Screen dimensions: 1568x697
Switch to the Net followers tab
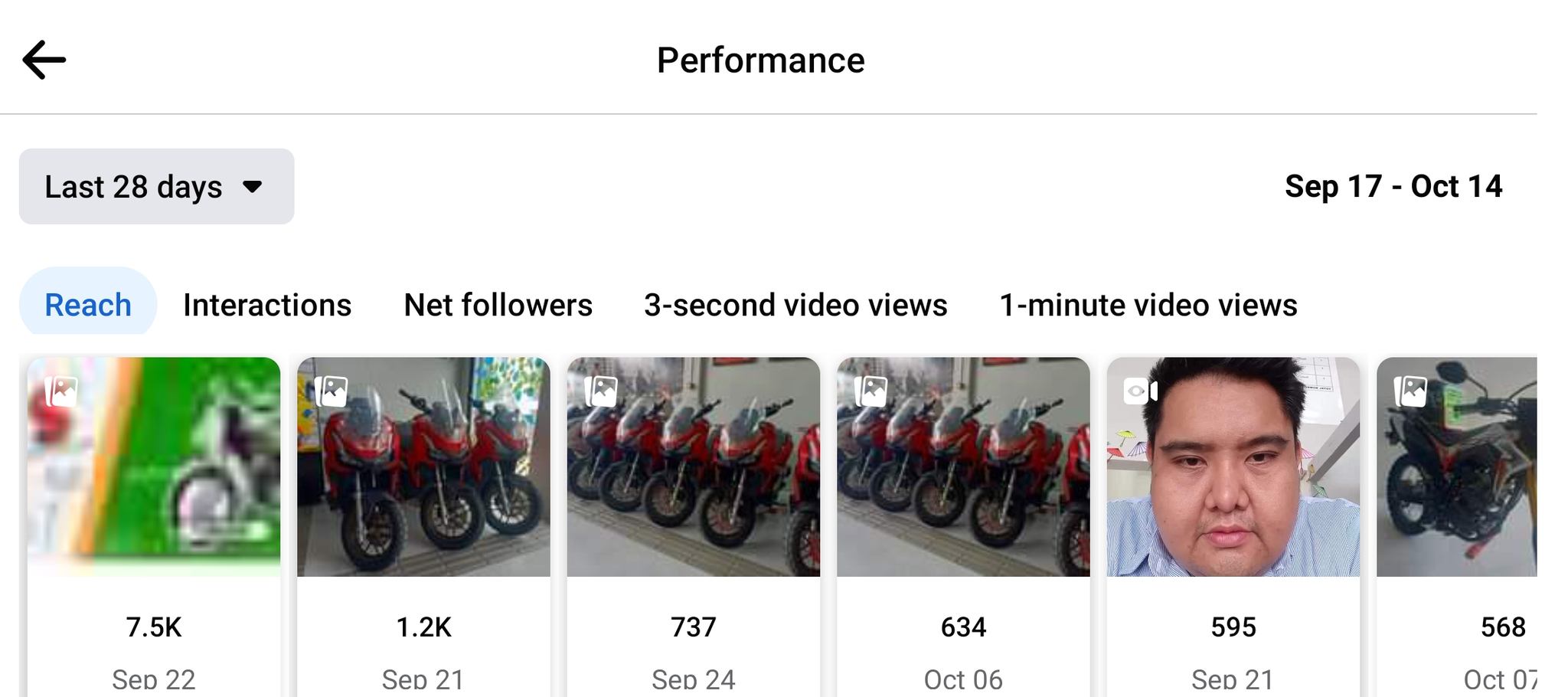pyautogui.click(x=498, y=304)
